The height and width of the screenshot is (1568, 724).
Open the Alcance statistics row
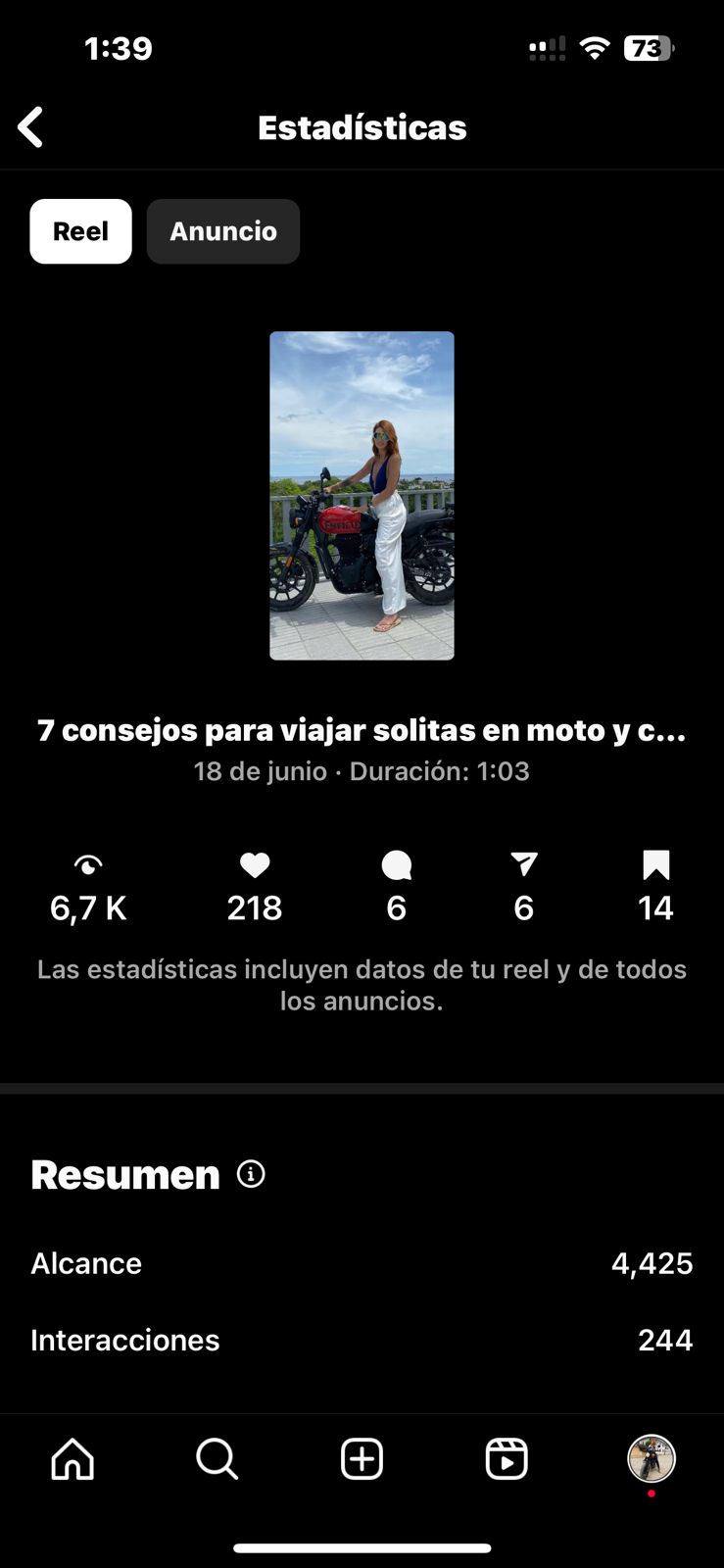pos(362,1263)
